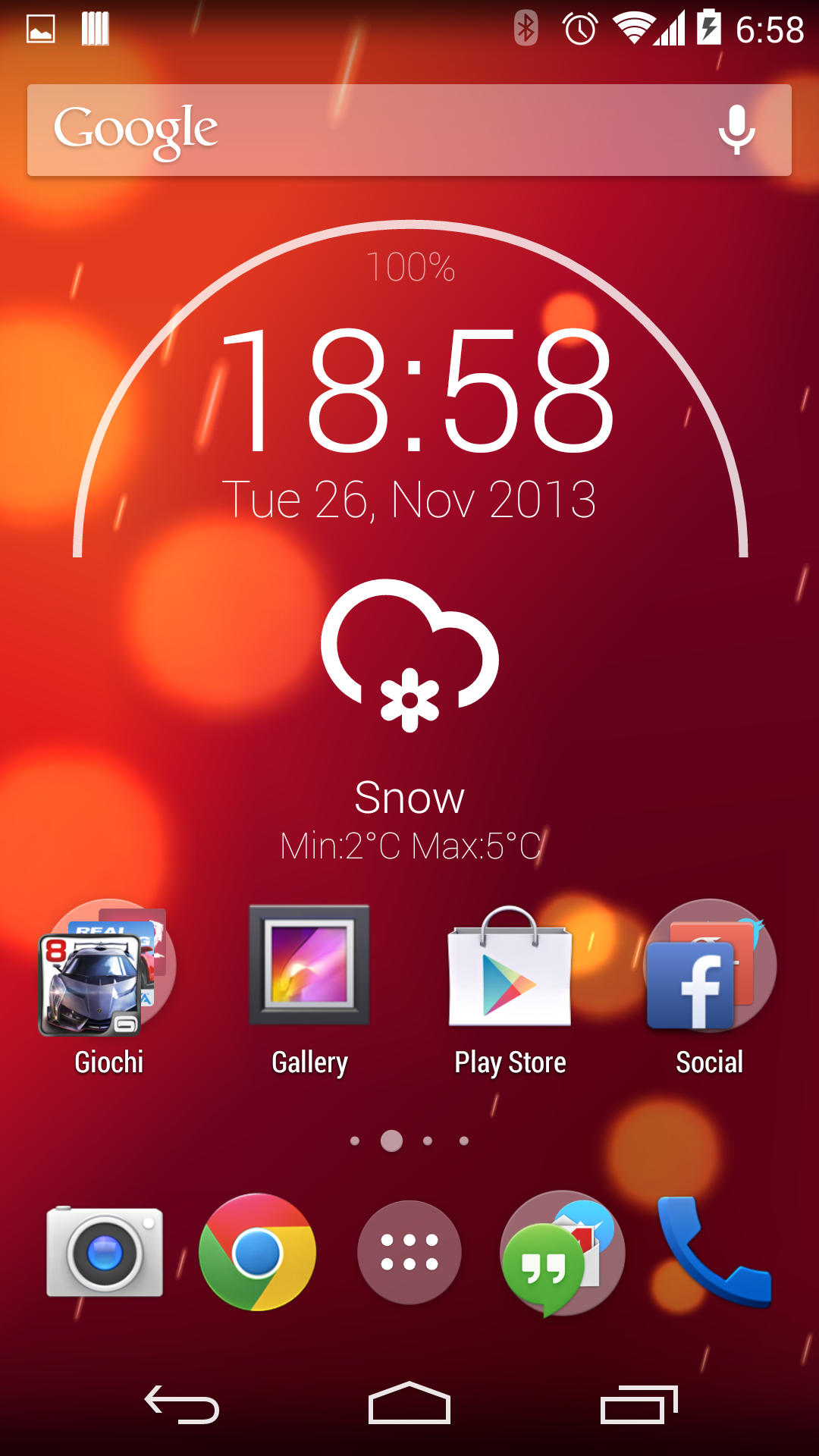Open the 18:58 clock widget
819x1456 pixels.
click(x=416, y=390)
